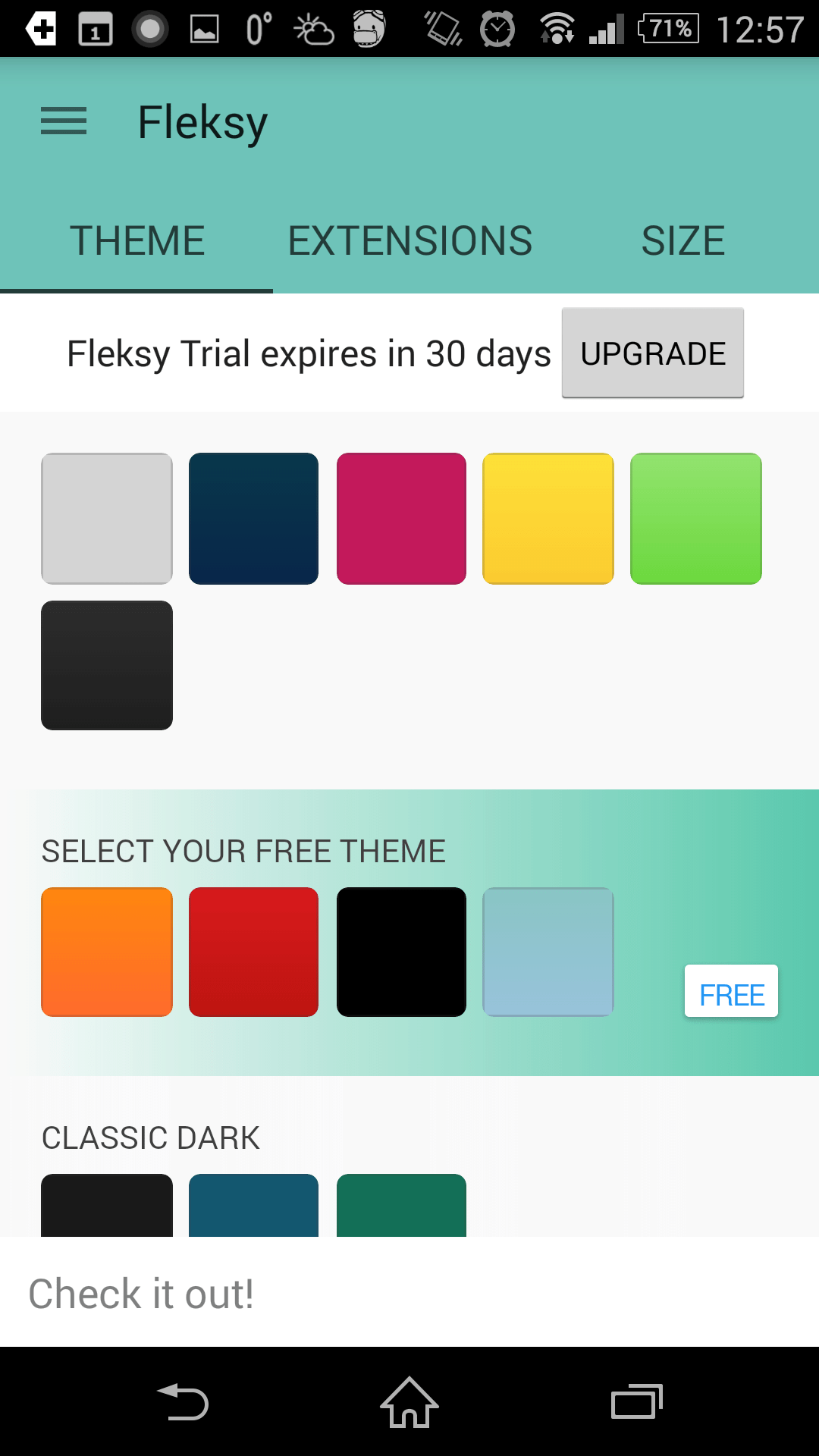Pick the magenta pink theme swatch

401,519
